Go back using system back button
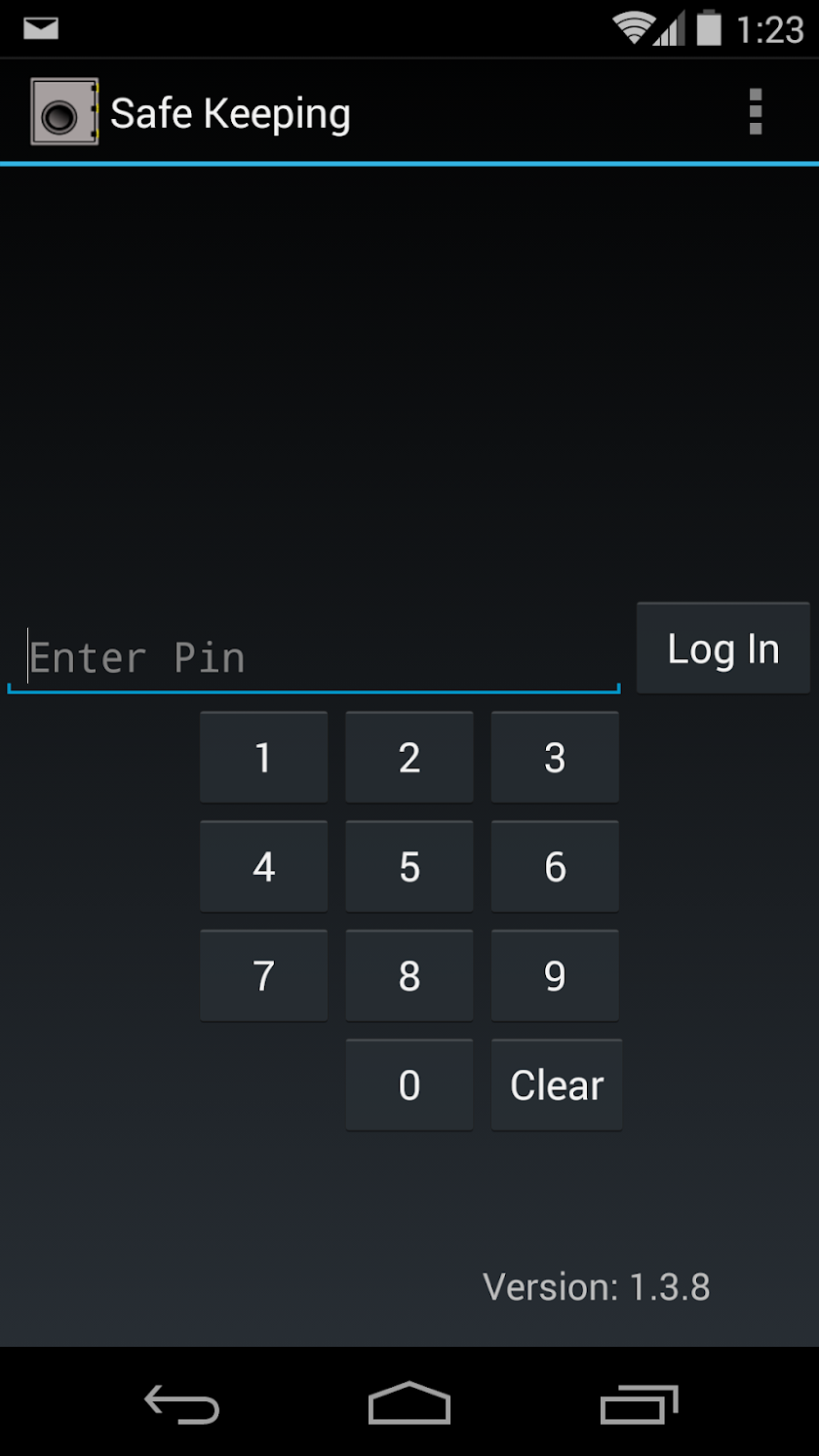This screenshot has height=1456, width=819. [x=182, y=1404]
